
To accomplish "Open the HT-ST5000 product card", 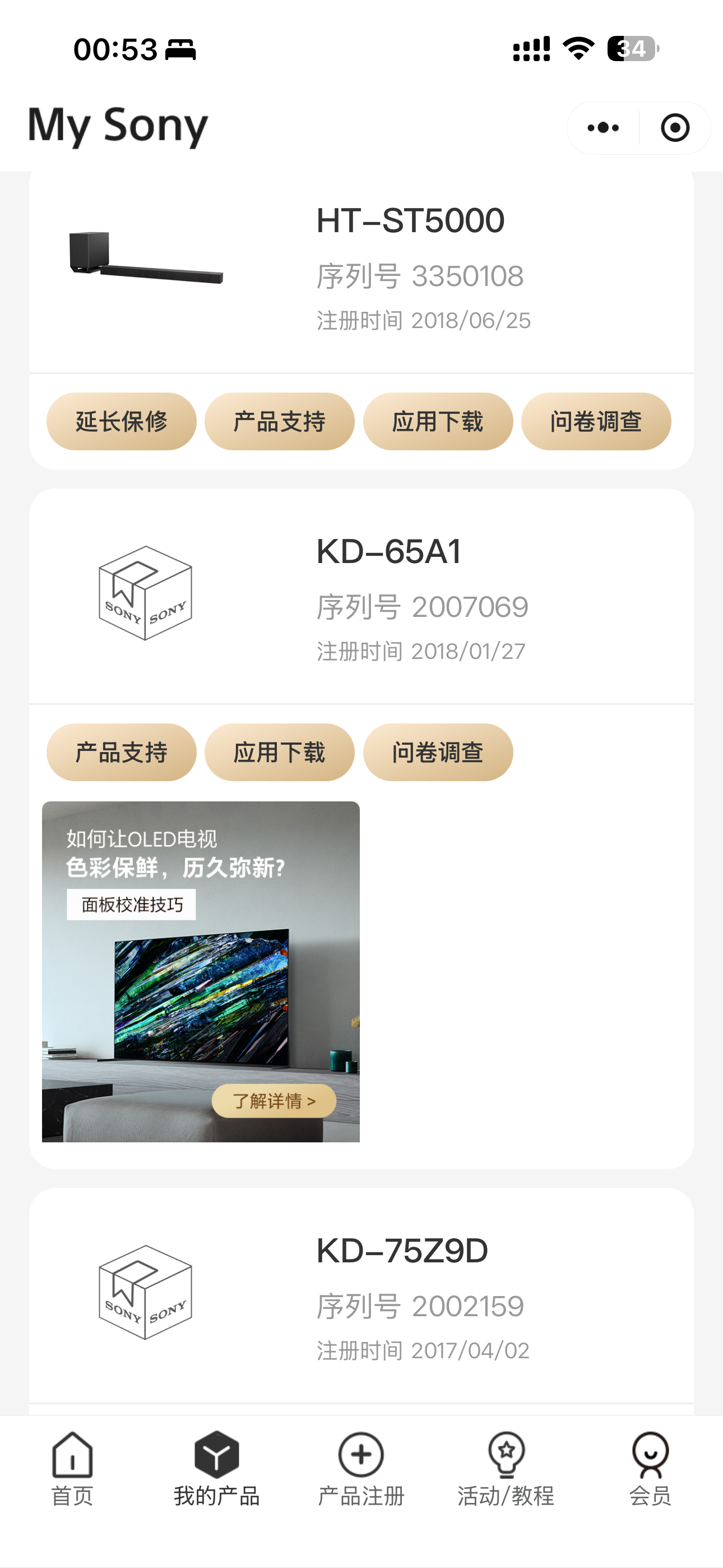I will [361, 271].
